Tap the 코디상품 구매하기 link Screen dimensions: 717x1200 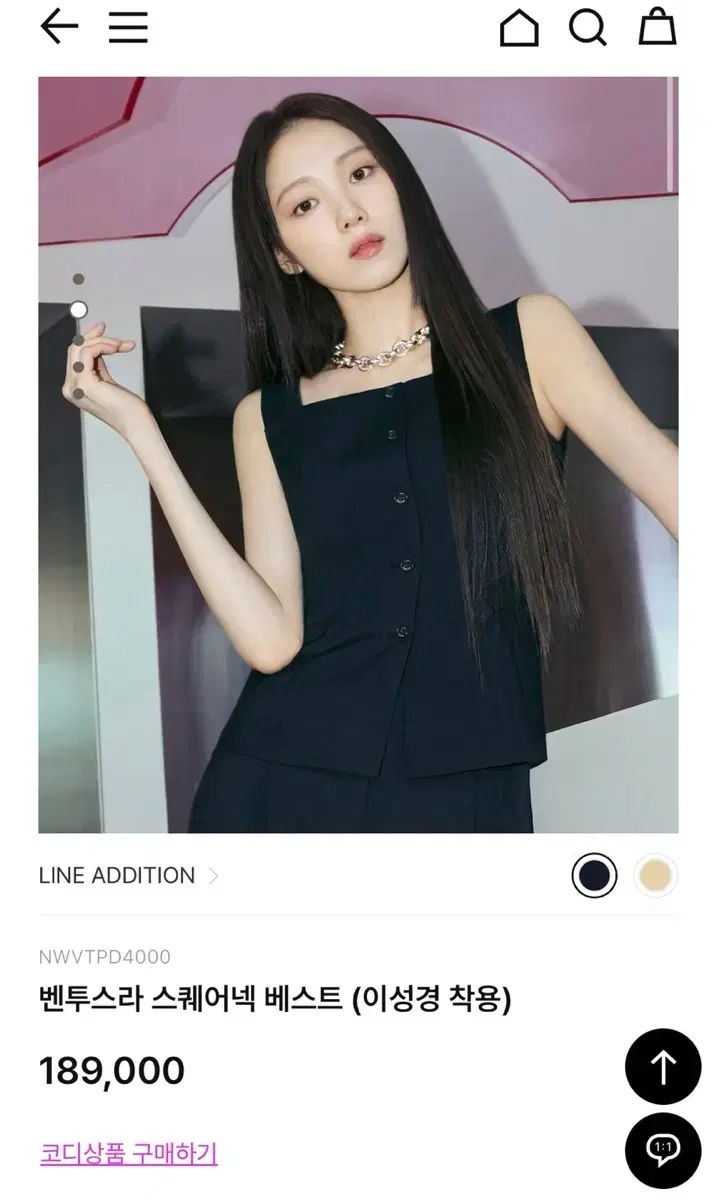pos(128,1153)
